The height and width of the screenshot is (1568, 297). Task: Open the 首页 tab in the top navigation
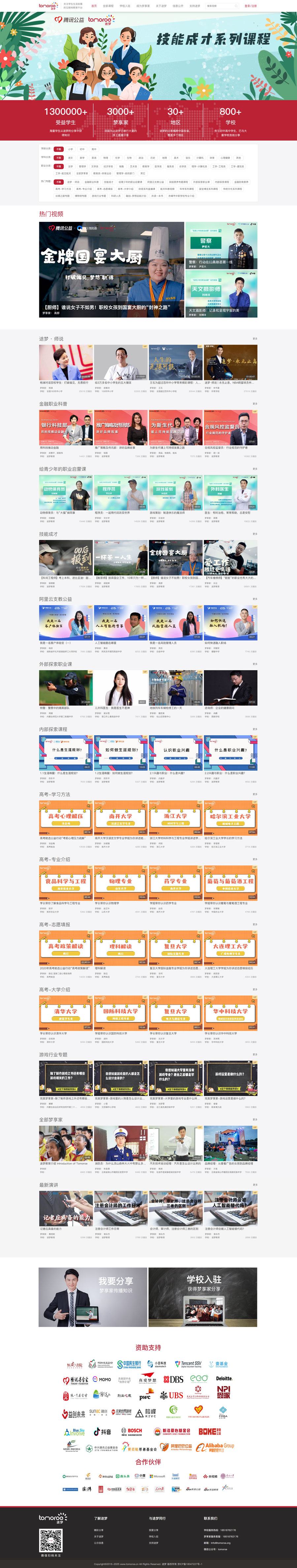pos(94,6)
